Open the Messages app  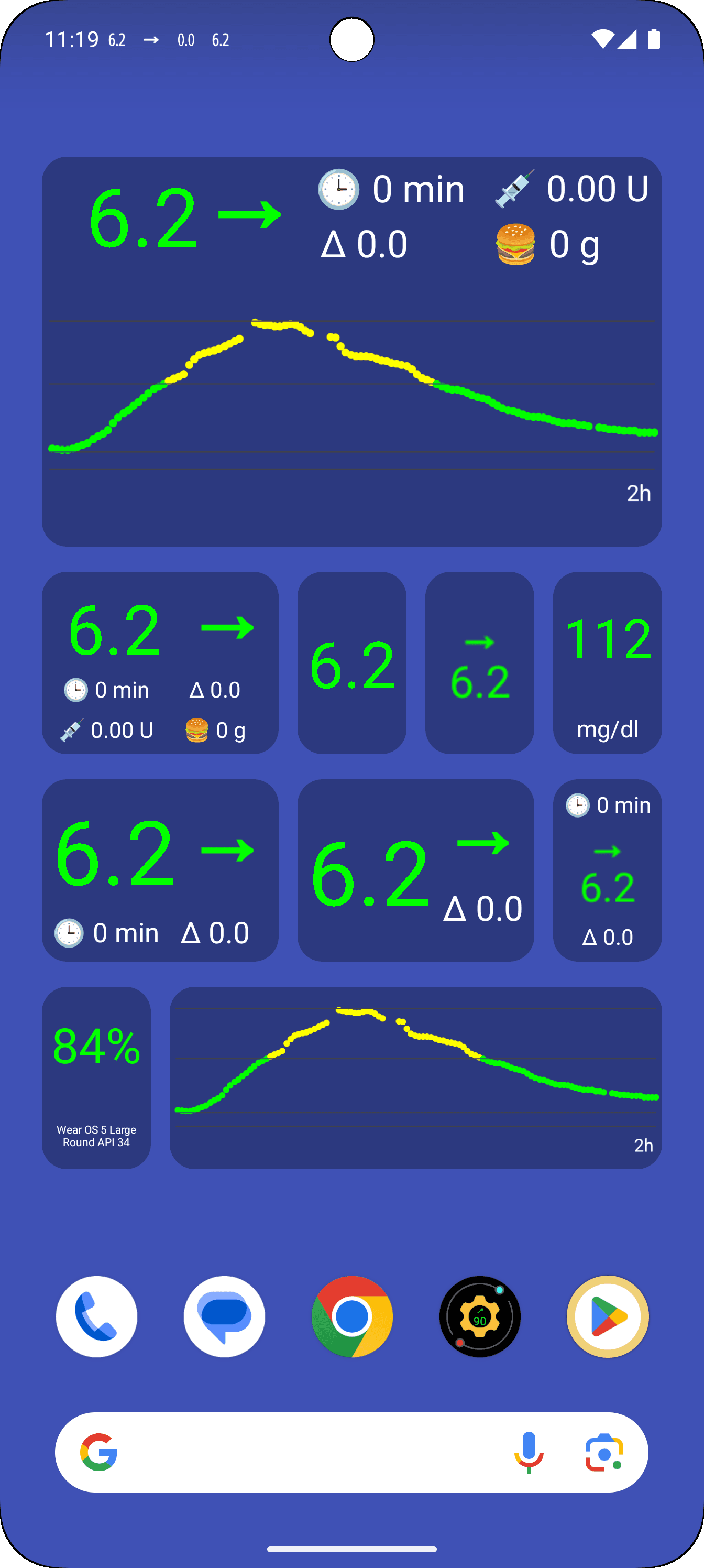224,1316
